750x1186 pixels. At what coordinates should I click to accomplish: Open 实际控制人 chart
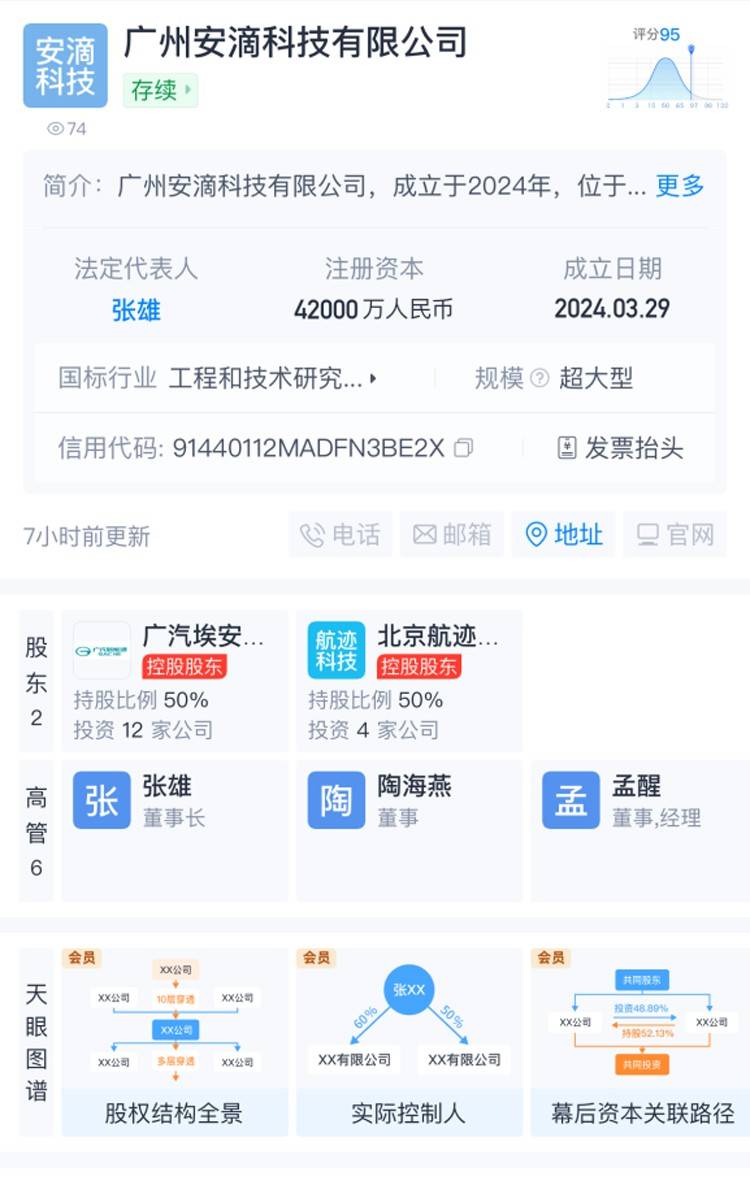tap(409, 1040)
